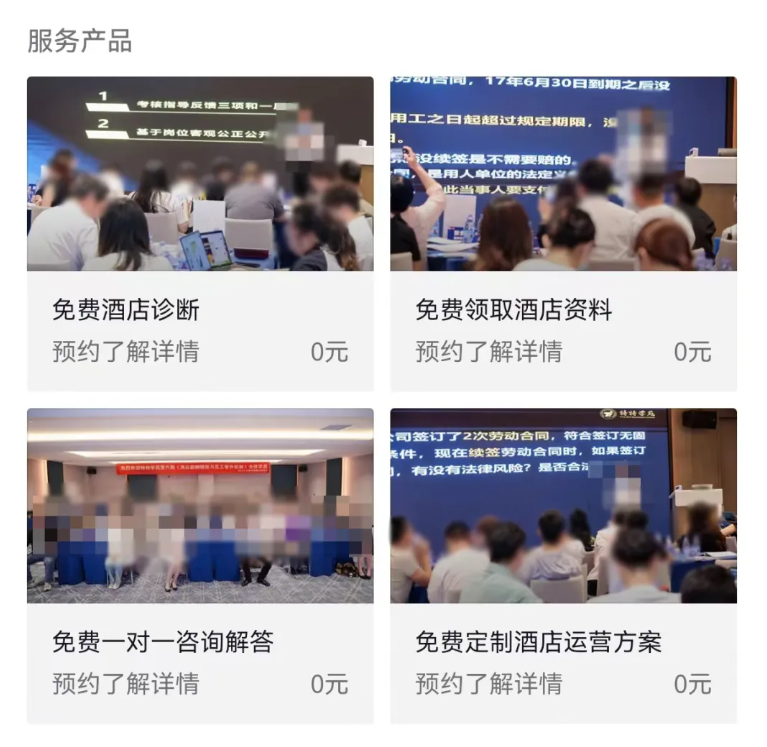Open the 免费领取酒店资料 service card
This screenshot has height=747, width=767.
click(563, 234)
